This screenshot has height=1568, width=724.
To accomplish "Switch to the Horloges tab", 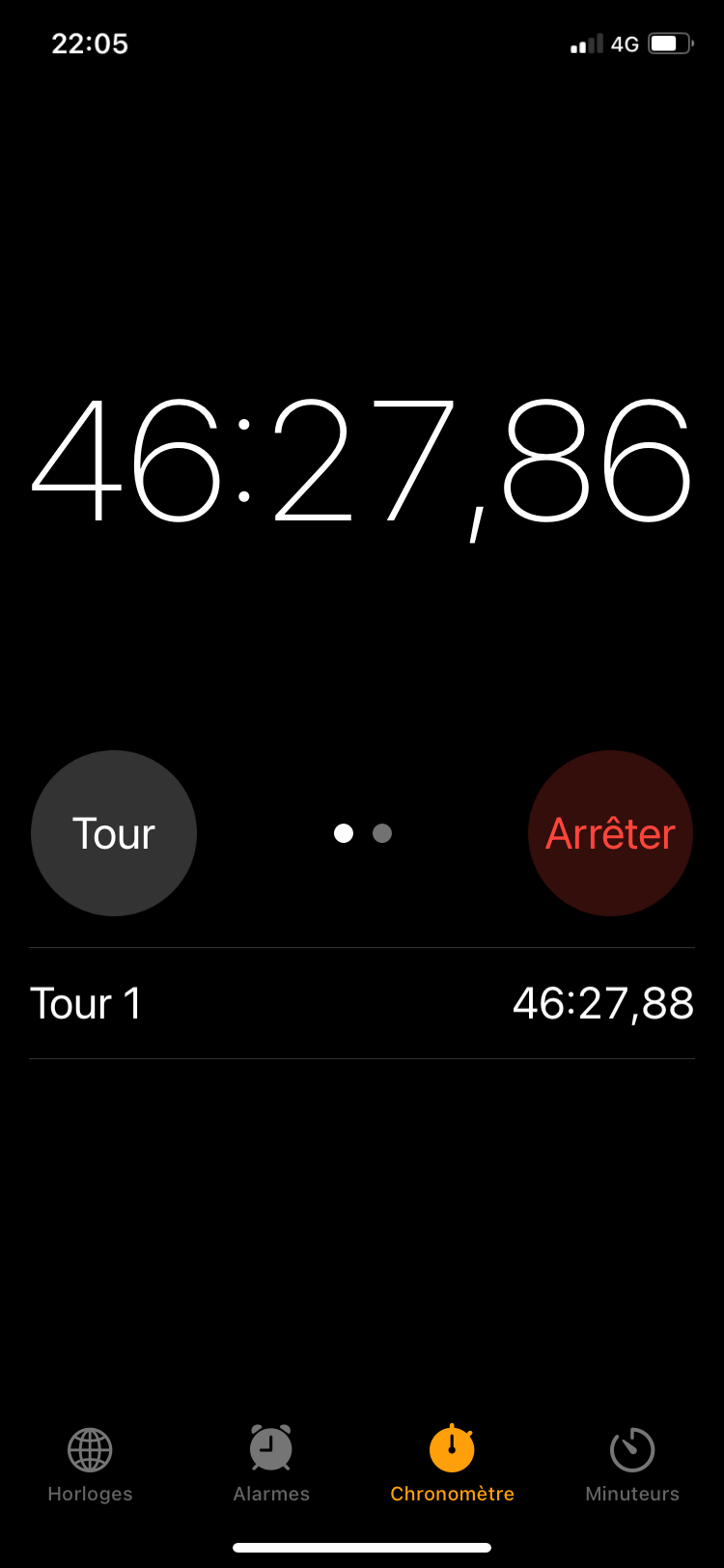I will click(90, 1464).
